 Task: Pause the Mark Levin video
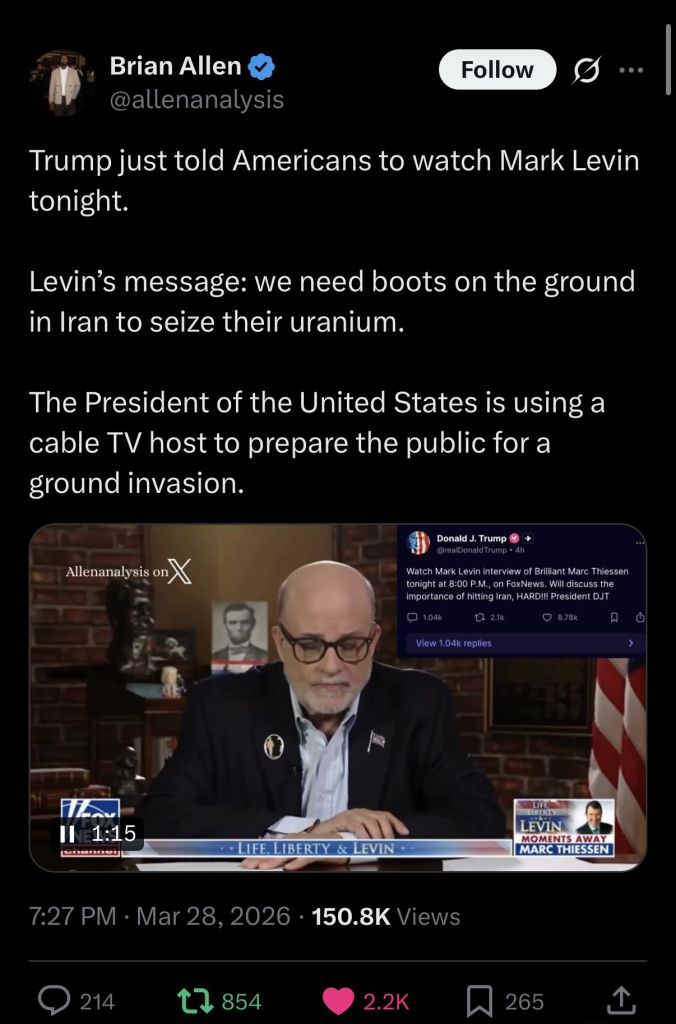[x=68, y=832]
